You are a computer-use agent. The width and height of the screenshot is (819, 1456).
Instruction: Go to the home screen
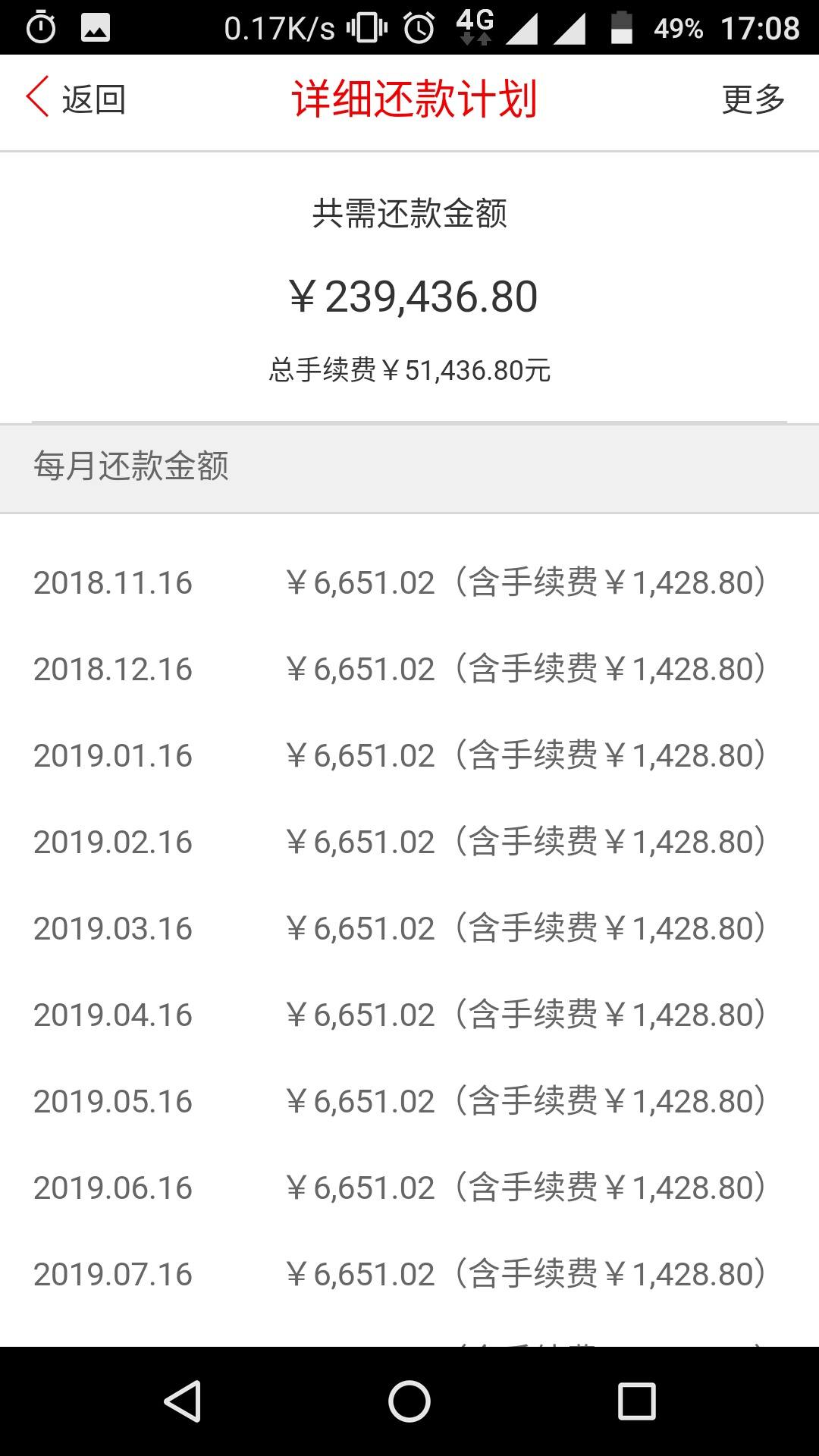tap(409, 1401)
